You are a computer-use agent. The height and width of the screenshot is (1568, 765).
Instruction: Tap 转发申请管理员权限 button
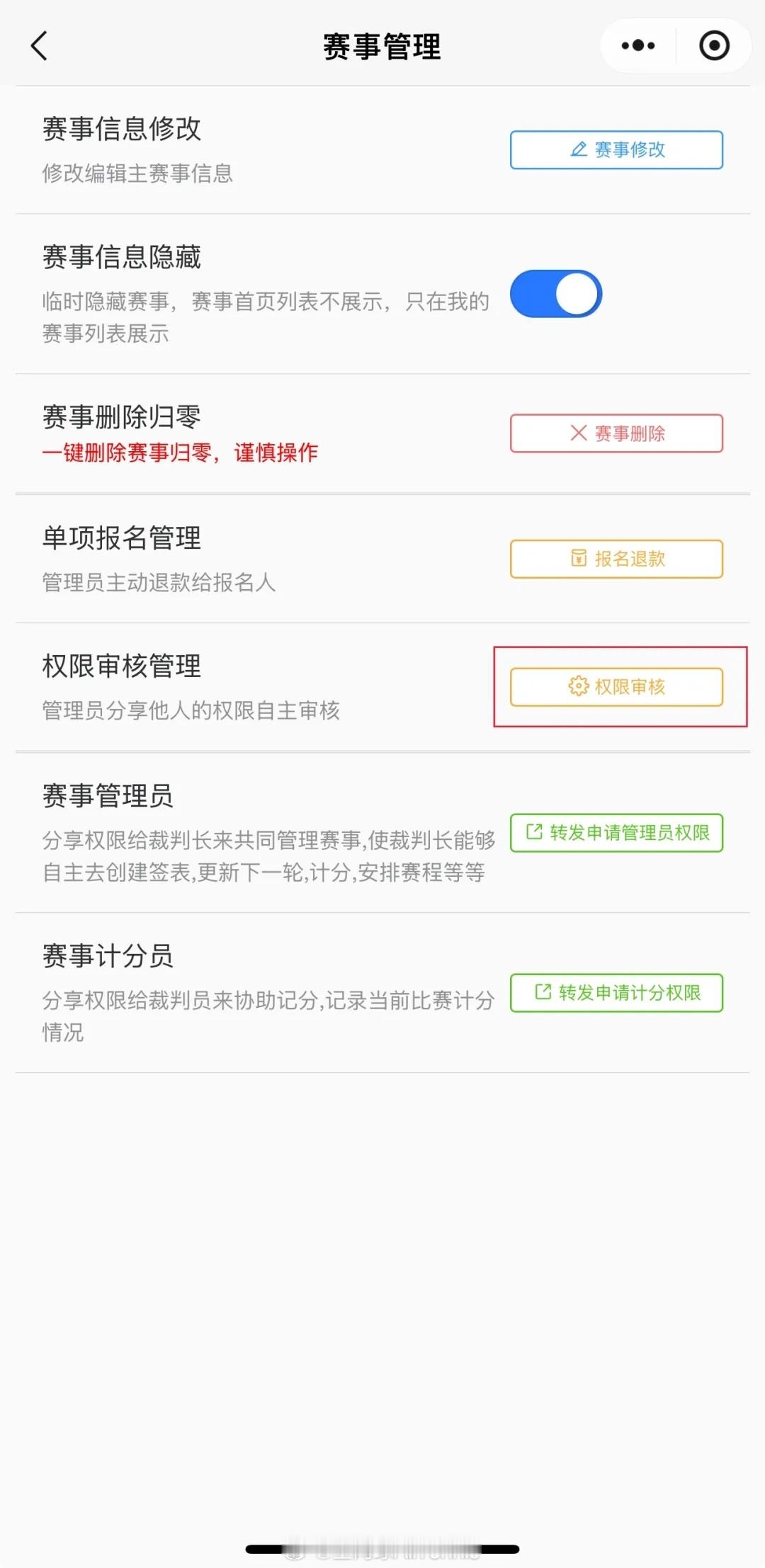tap(616, 833)
